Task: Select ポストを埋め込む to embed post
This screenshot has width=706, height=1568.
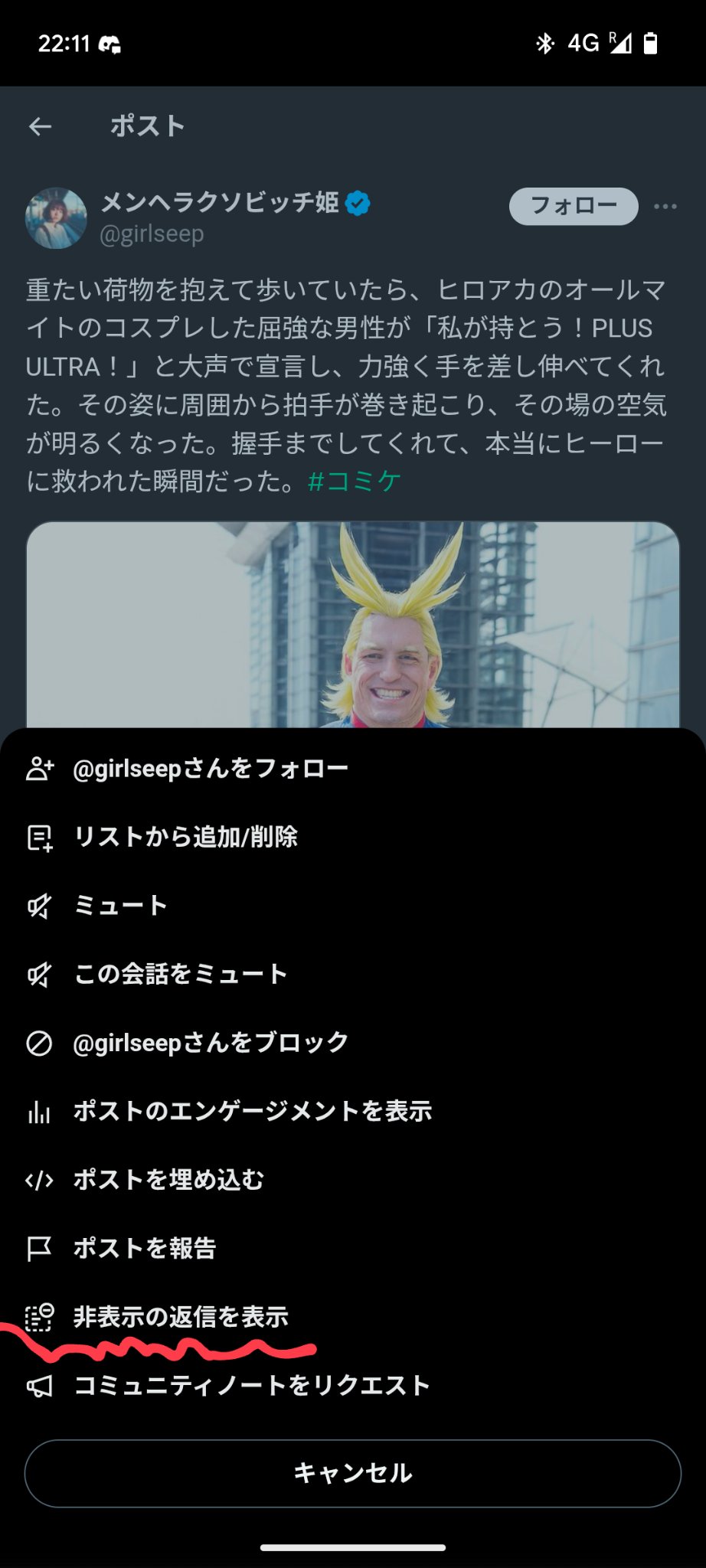Action: (168, 1180)
